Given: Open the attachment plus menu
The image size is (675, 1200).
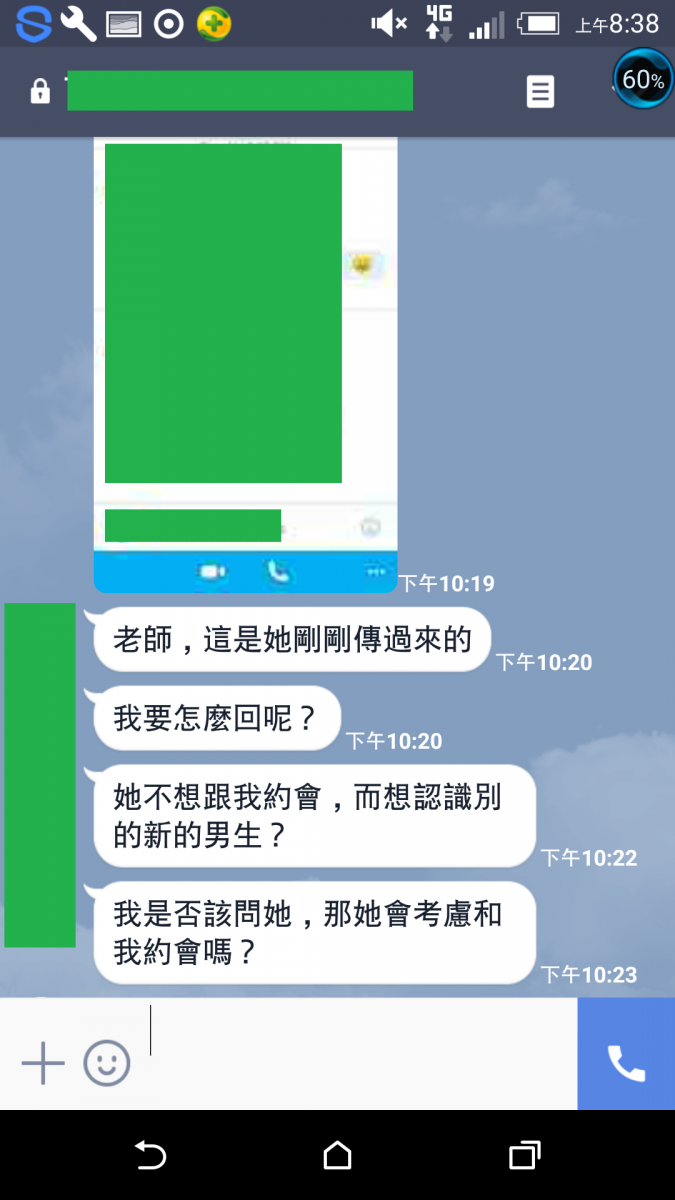Looking at the screenshot, I should [x=43, y=1063].
